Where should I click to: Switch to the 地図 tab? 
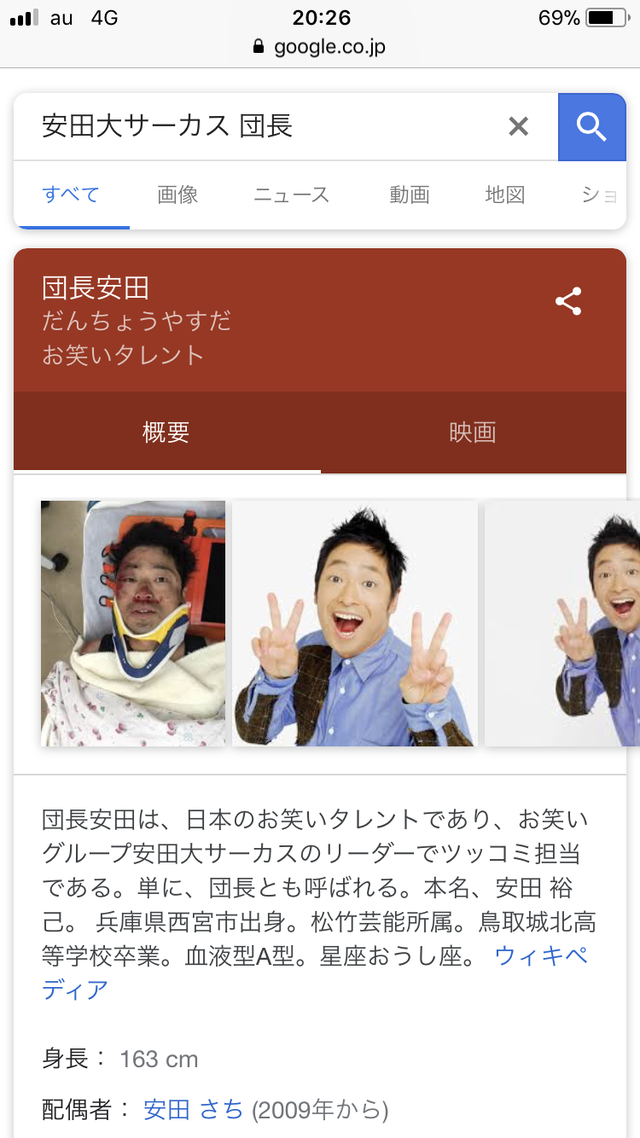coord(505,195)
